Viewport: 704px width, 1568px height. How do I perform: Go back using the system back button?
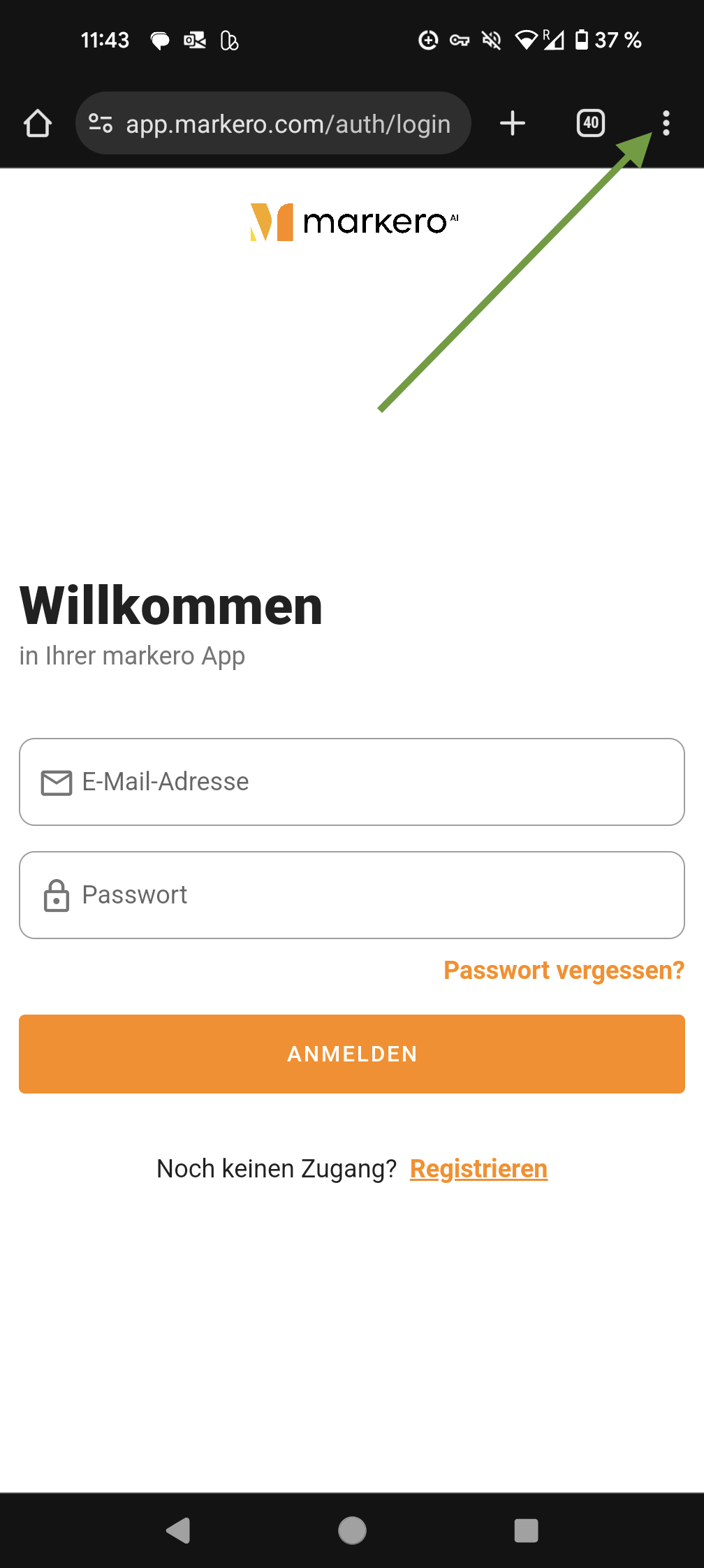[x=179, y=1530]
